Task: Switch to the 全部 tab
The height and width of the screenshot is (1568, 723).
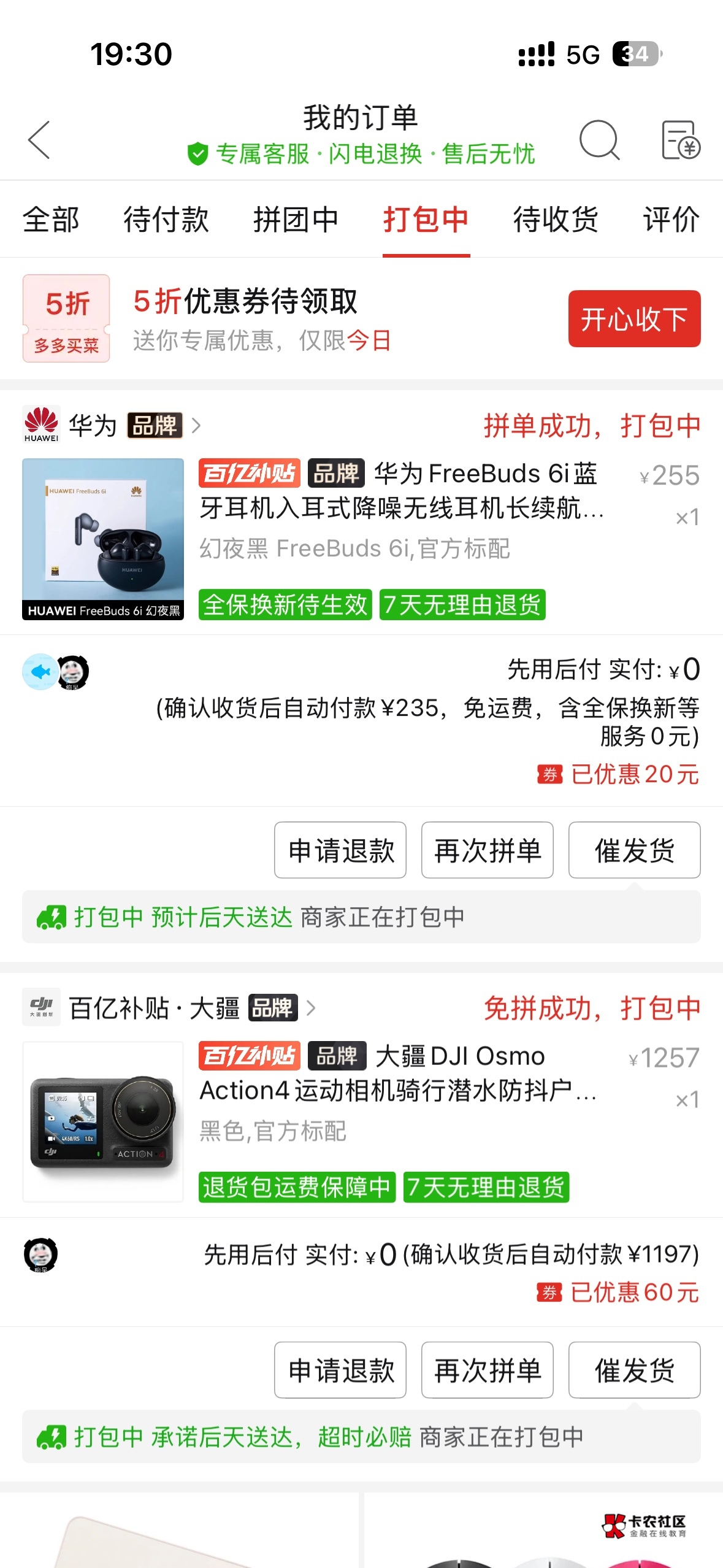Action: point(51,220)
